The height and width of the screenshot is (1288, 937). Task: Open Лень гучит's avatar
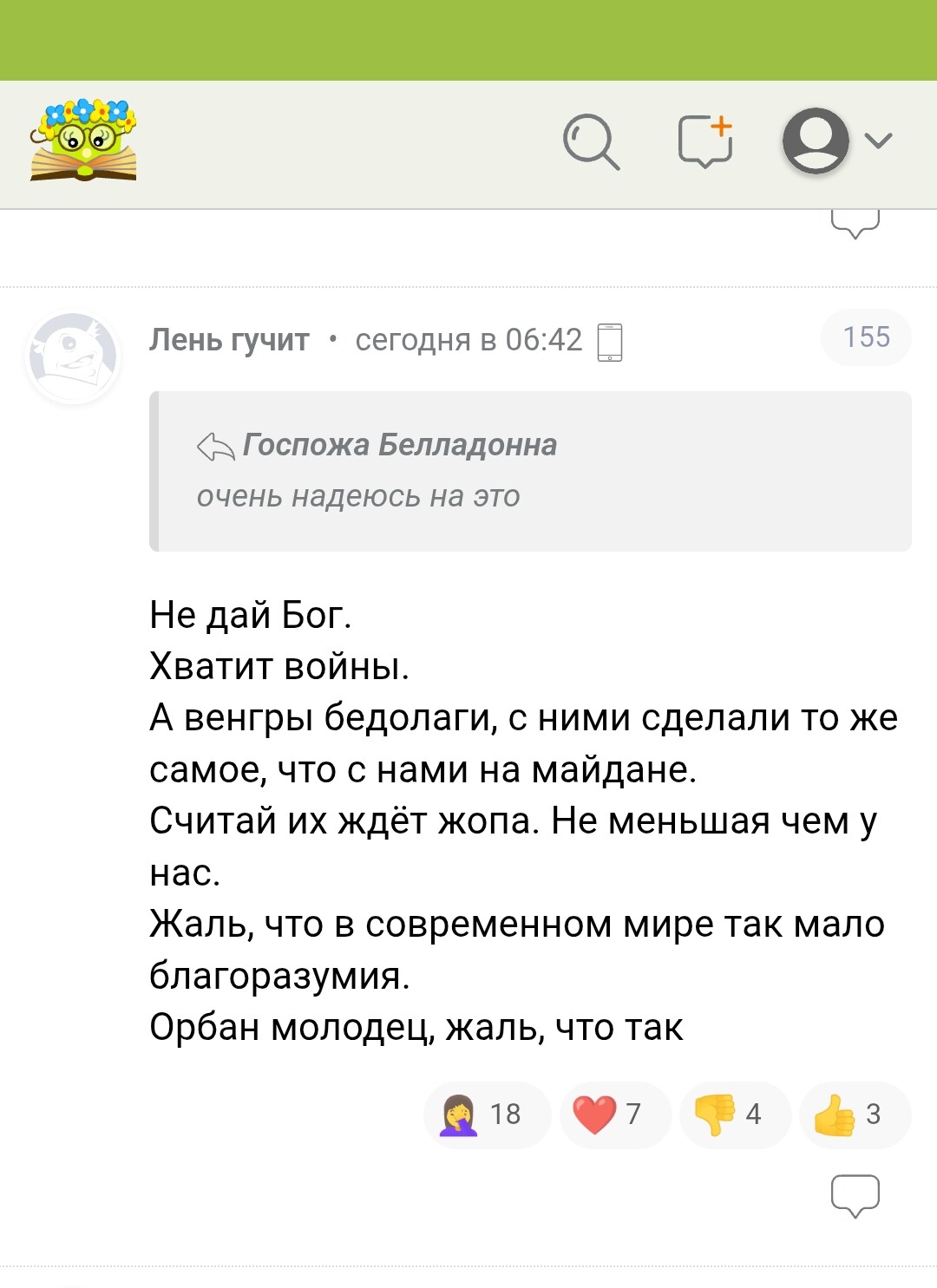click(73, 357)
